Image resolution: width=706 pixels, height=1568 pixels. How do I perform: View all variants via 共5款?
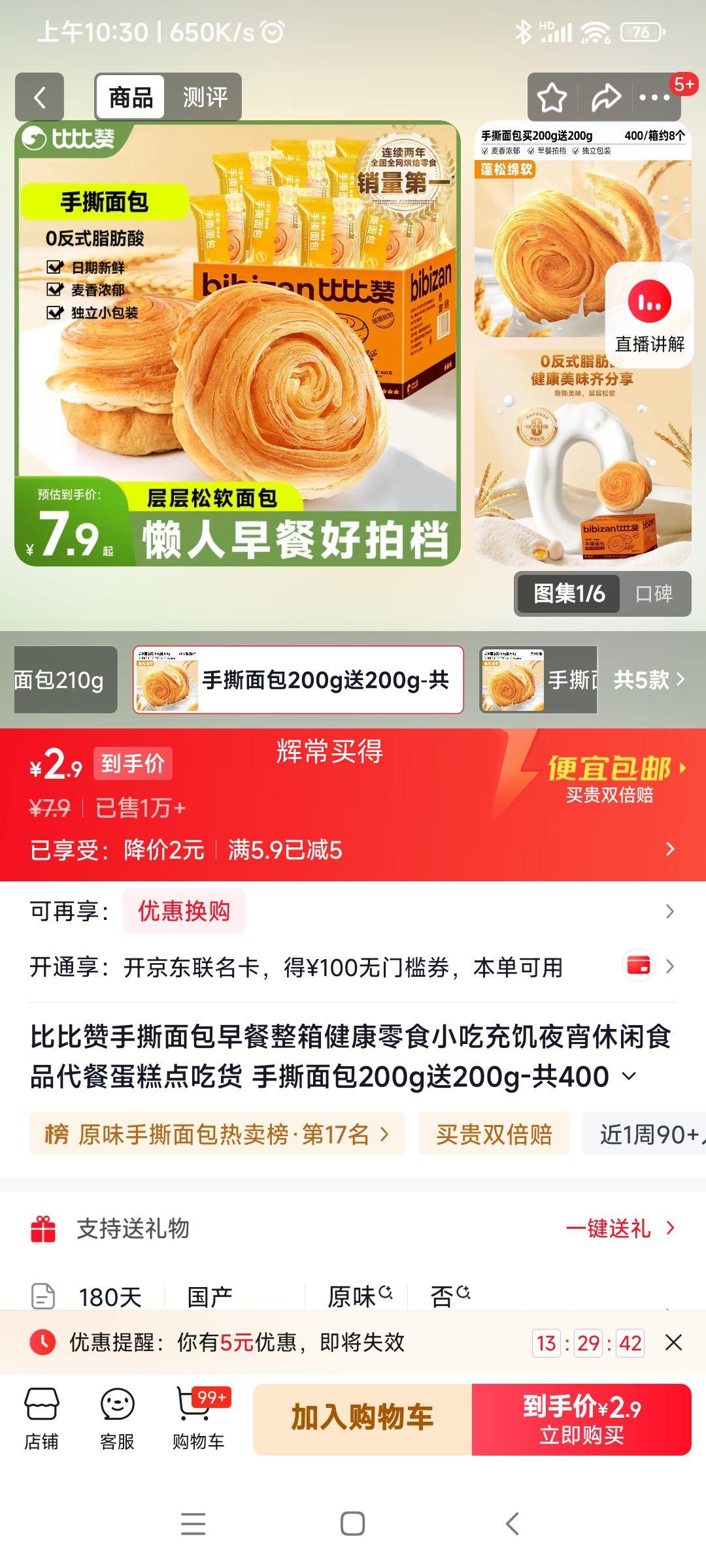pos(648,680)
